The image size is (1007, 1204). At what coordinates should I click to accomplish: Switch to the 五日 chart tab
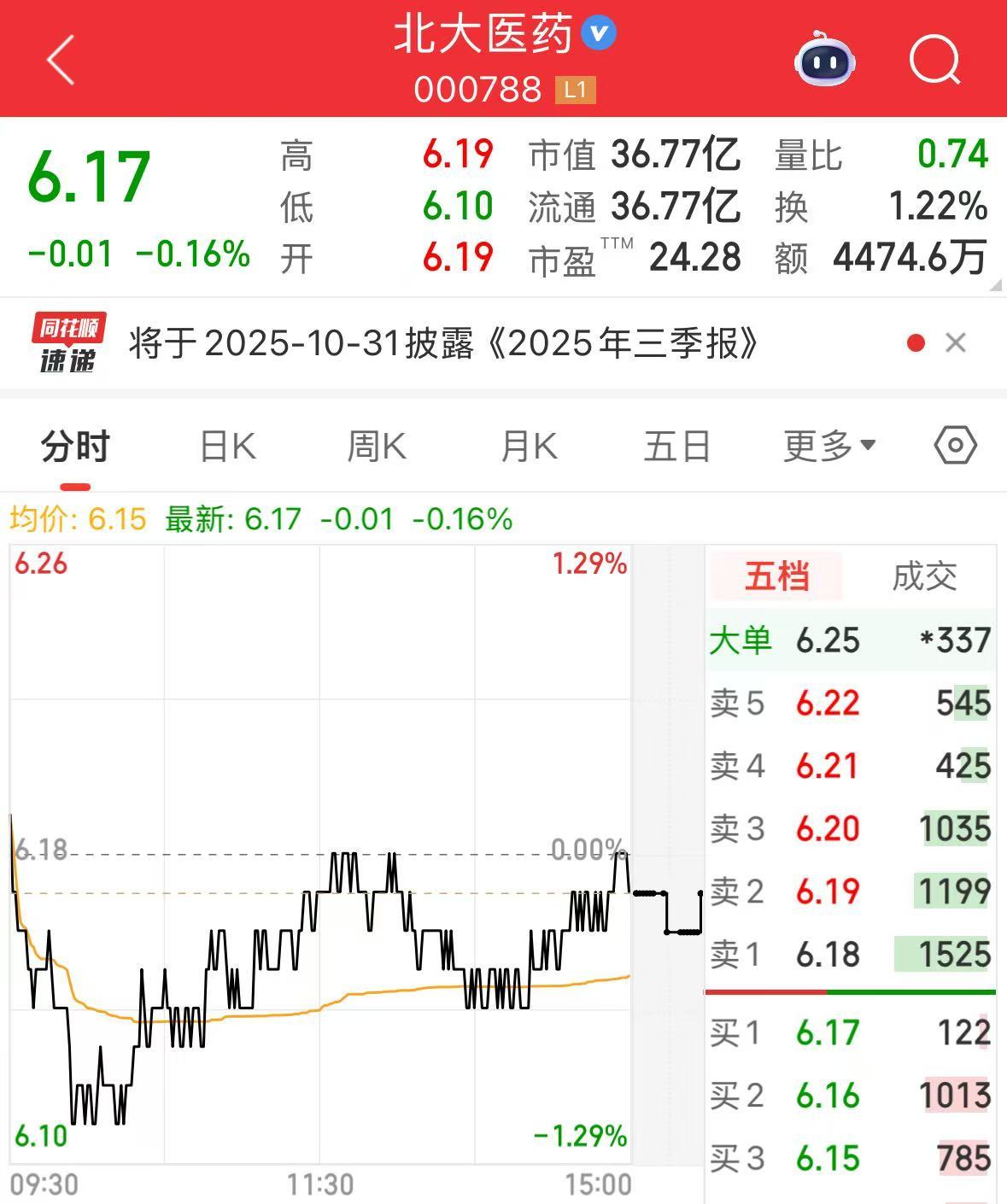pos(676,447)
